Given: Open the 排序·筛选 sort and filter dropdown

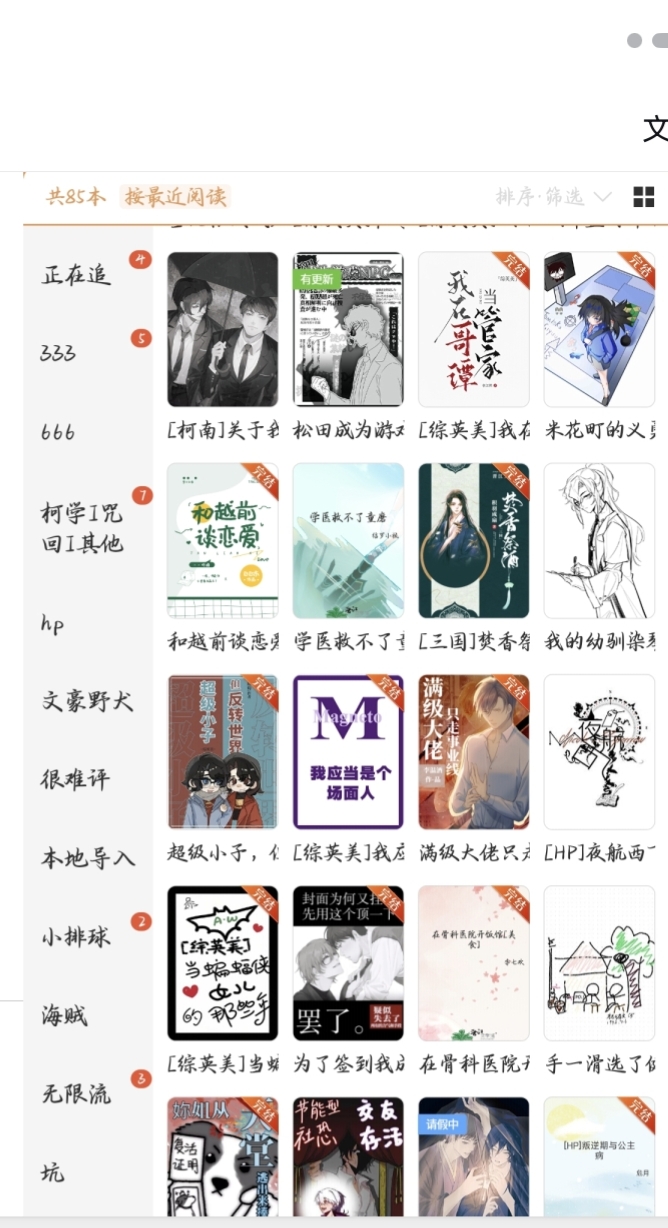Looking at the screenshot, I should tap(553, 197).
